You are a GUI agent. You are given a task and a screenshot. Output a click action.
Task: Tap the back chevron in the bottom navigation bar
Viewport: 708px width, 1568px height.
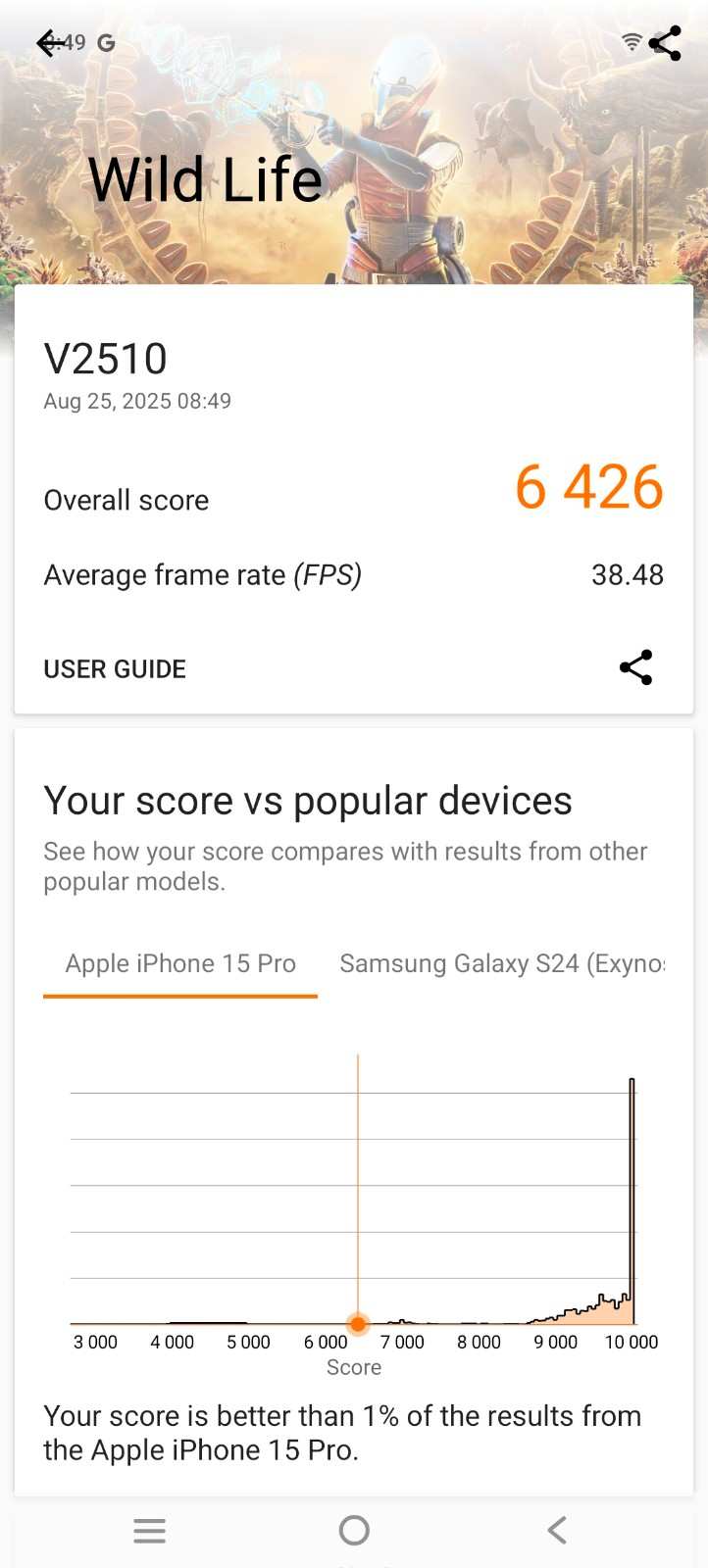coord(556,1529)
